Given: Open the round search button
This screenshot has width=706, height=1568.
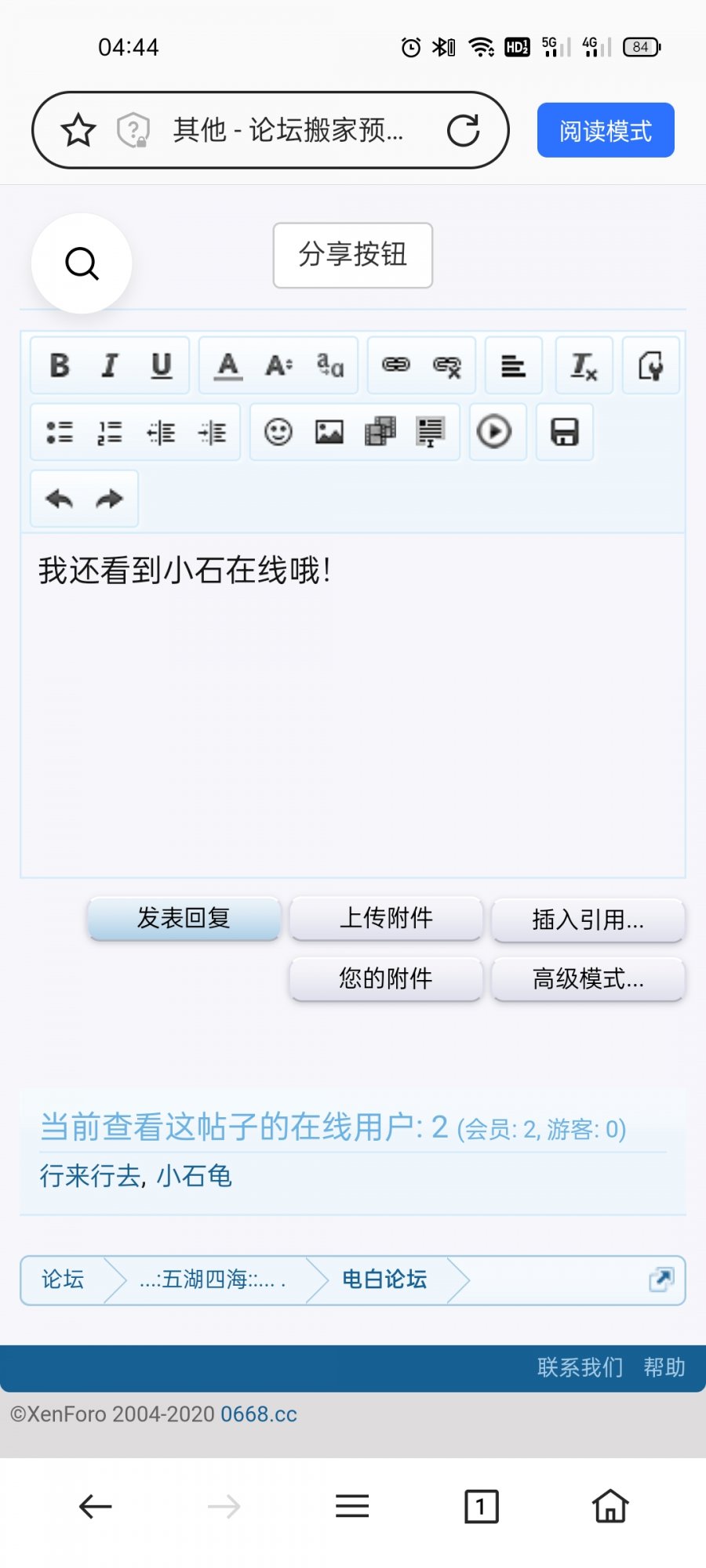Looking at the screenshot, I should coord(82,263).
